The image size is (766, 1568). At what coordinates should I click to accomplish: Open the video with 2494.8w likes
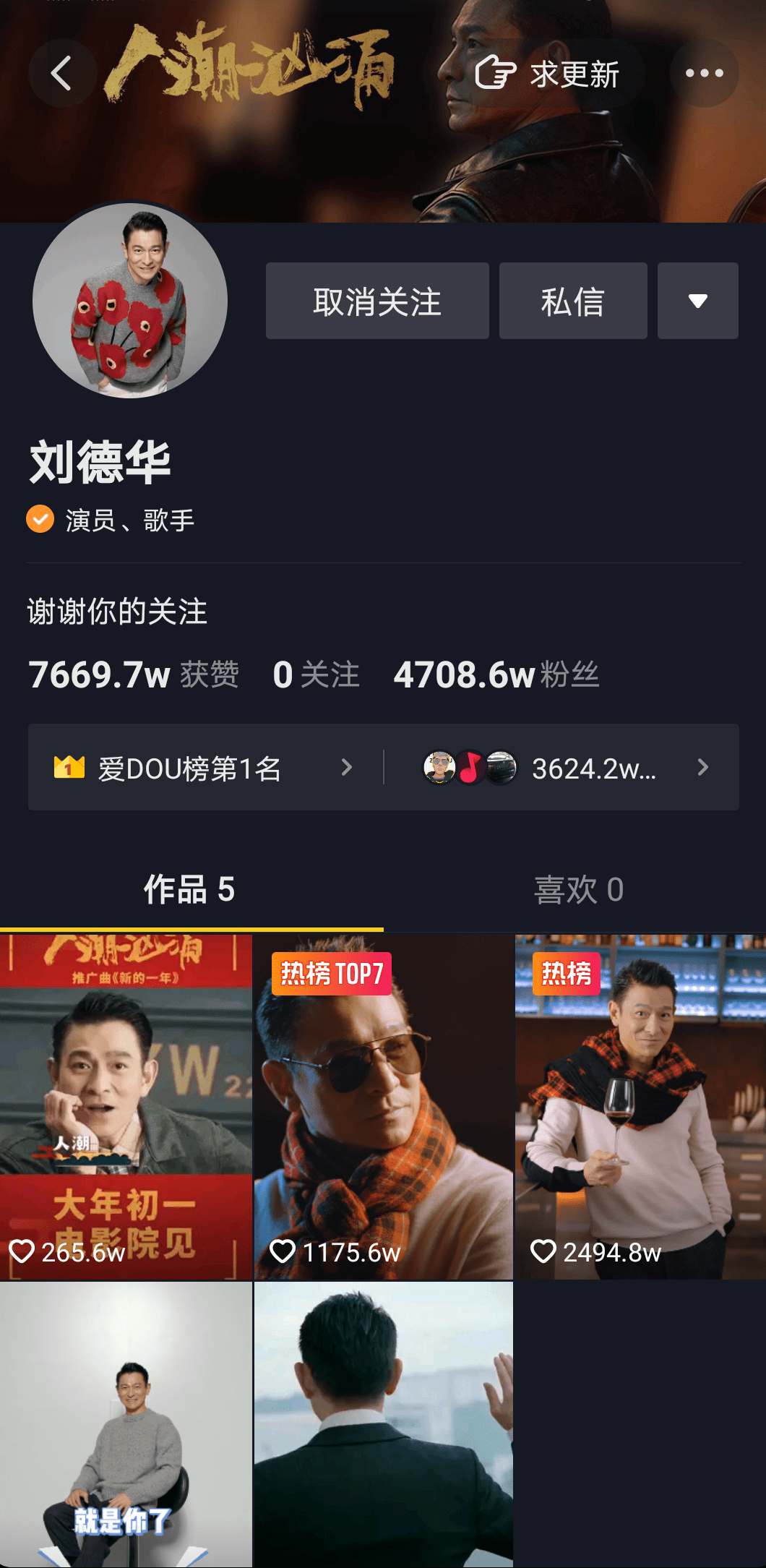[x=640, y=1107]
